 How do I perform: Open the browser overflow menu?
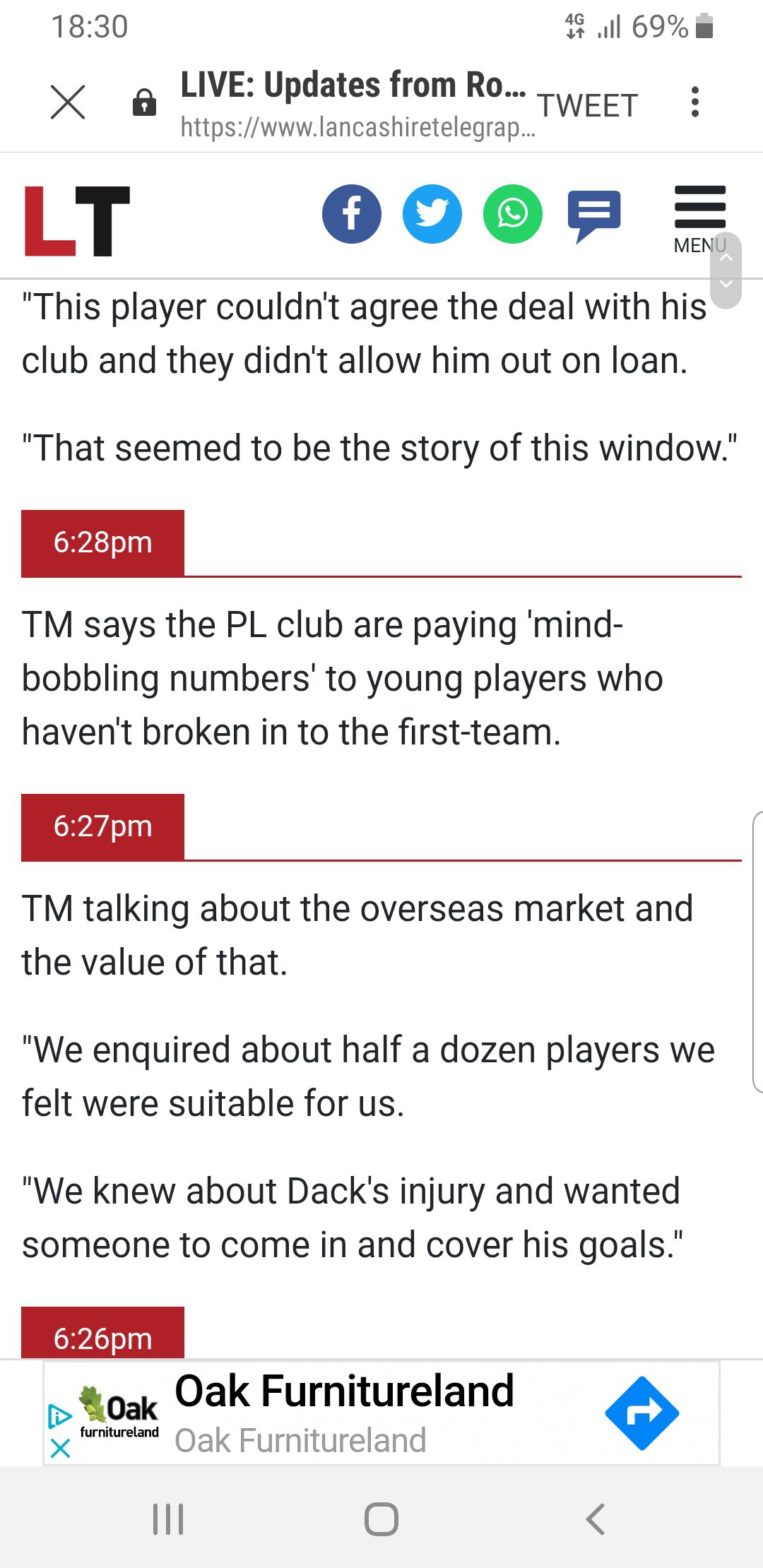tap(695, 102)
